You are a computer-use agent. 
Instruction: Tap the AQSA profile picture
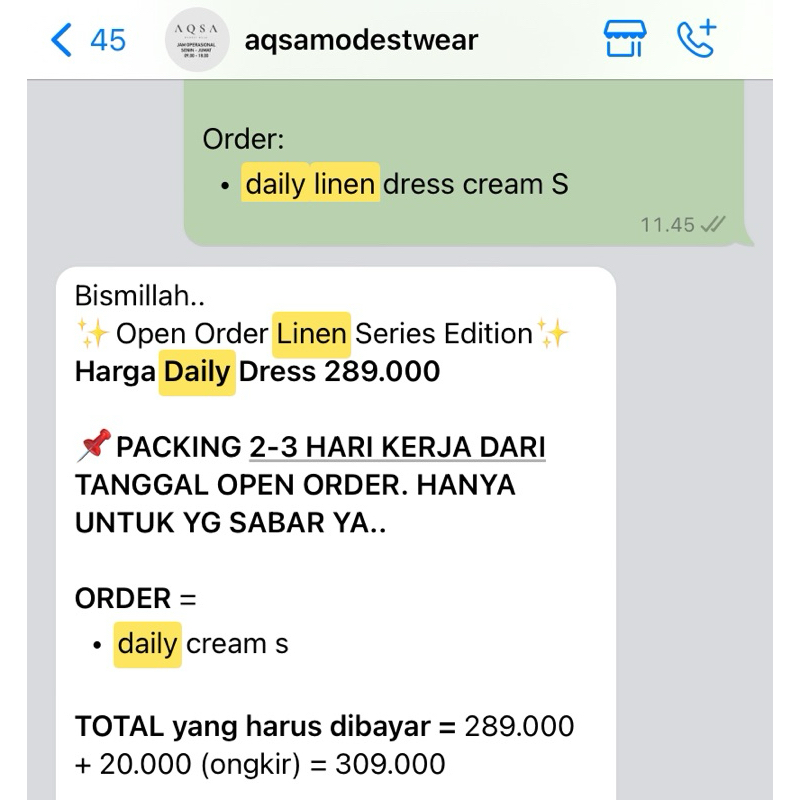[x=196, y=40]
